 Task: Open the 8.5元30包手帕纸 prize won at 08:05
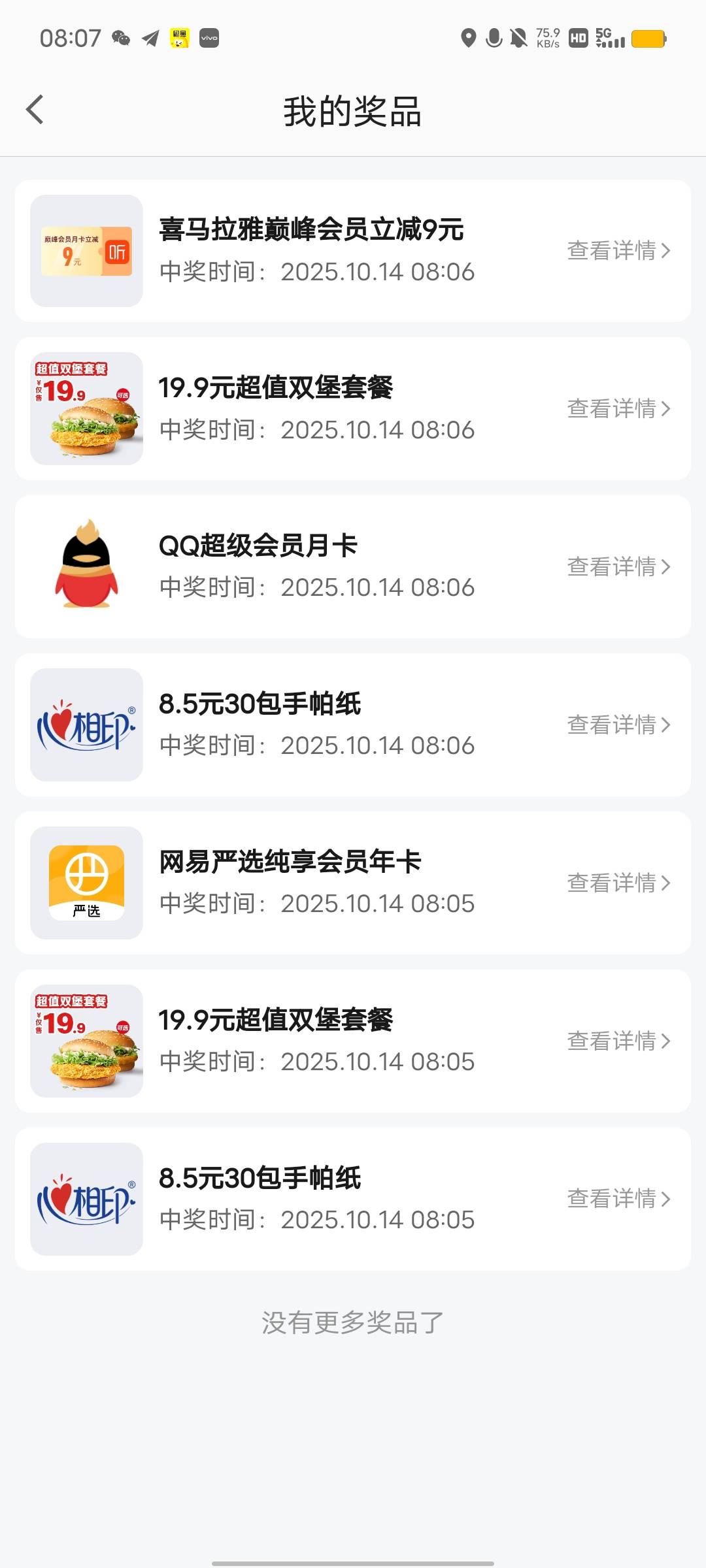[618, 1200]
